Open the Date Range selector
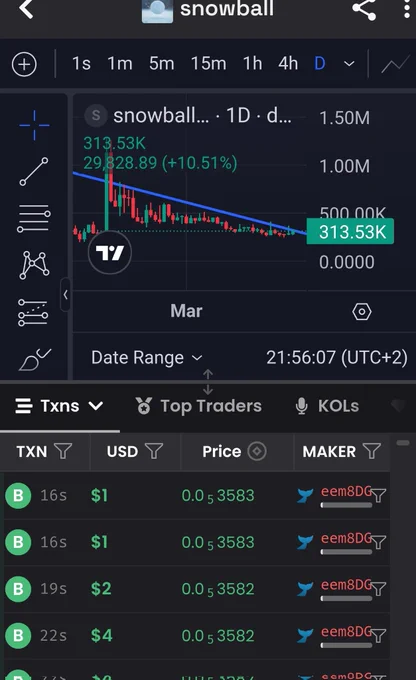 click(x=147, y=358)
